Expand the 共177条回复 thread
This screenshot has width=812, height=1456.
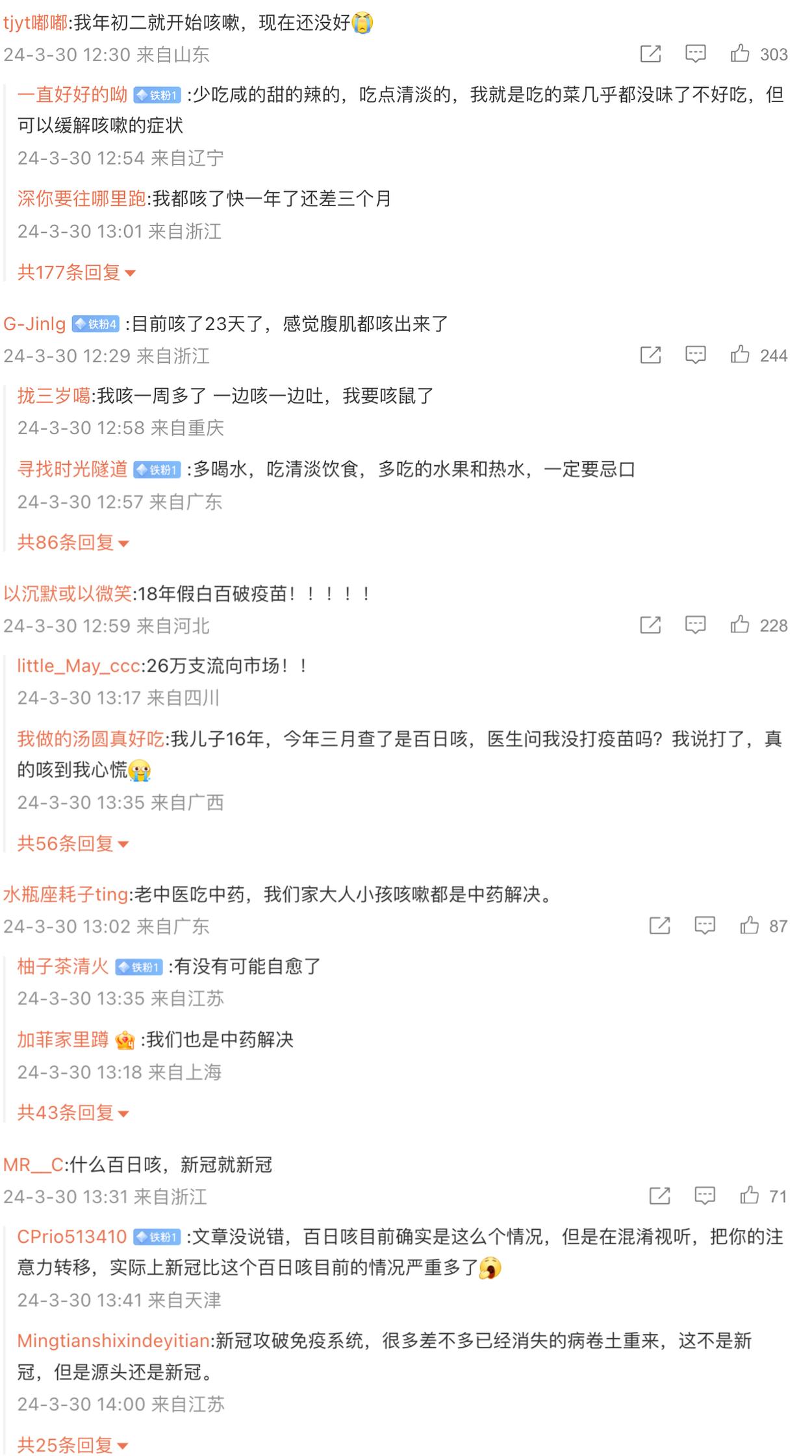click(76, 272)
